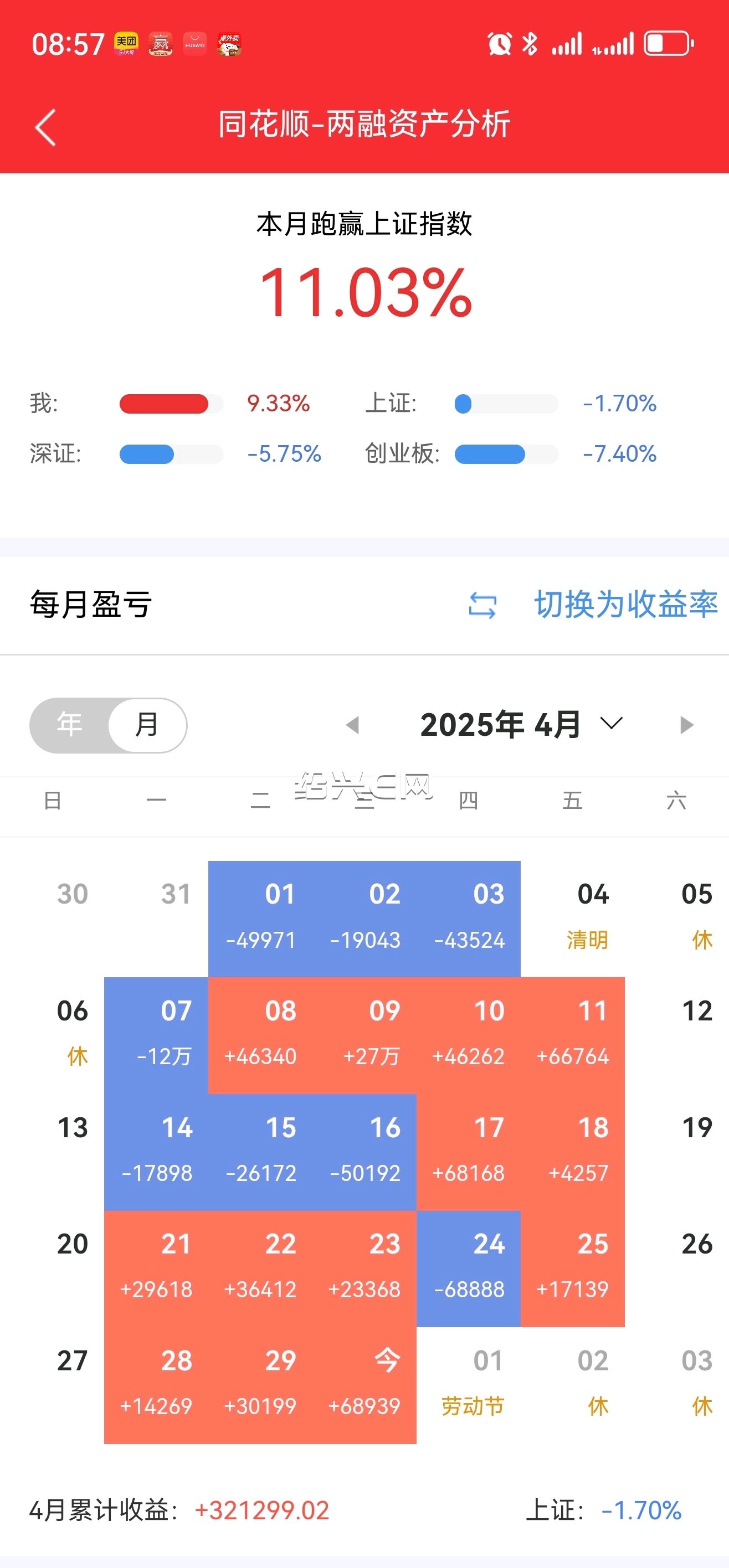Image resolution: width=729 pixels, height=1568 pixels.
Task: Select April 24 showing -68888
Action: [x=468, y=1268]
